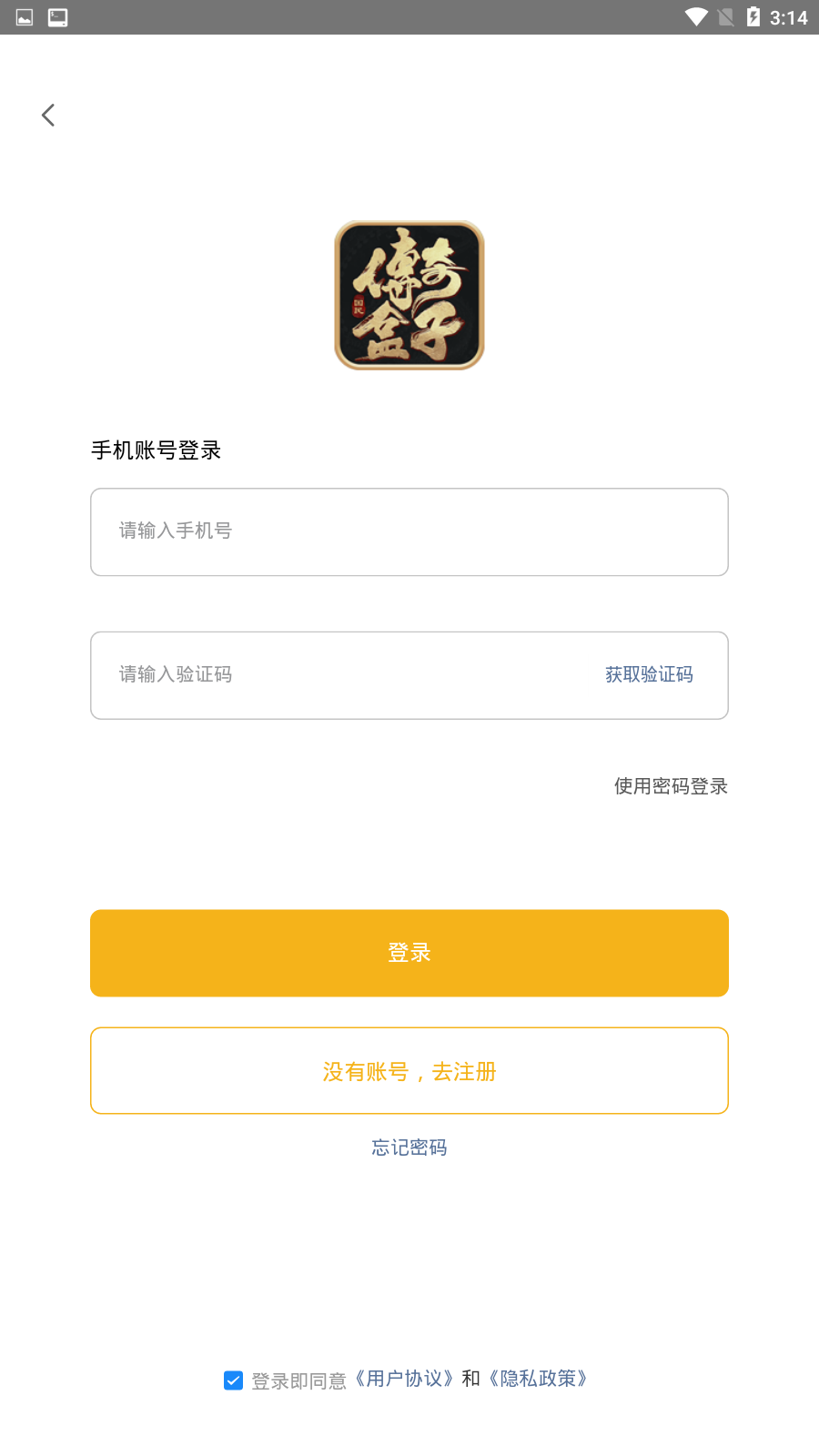This screenshot has width=819, height=1456.
Task: Open the 忘记密码 password recovery link
Action: [409, 1148]
